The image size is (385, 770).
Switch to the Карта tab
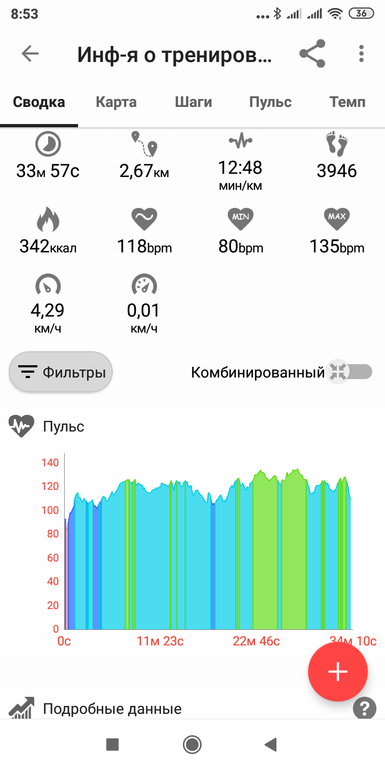pyautogui.click(x=116, y=102)
